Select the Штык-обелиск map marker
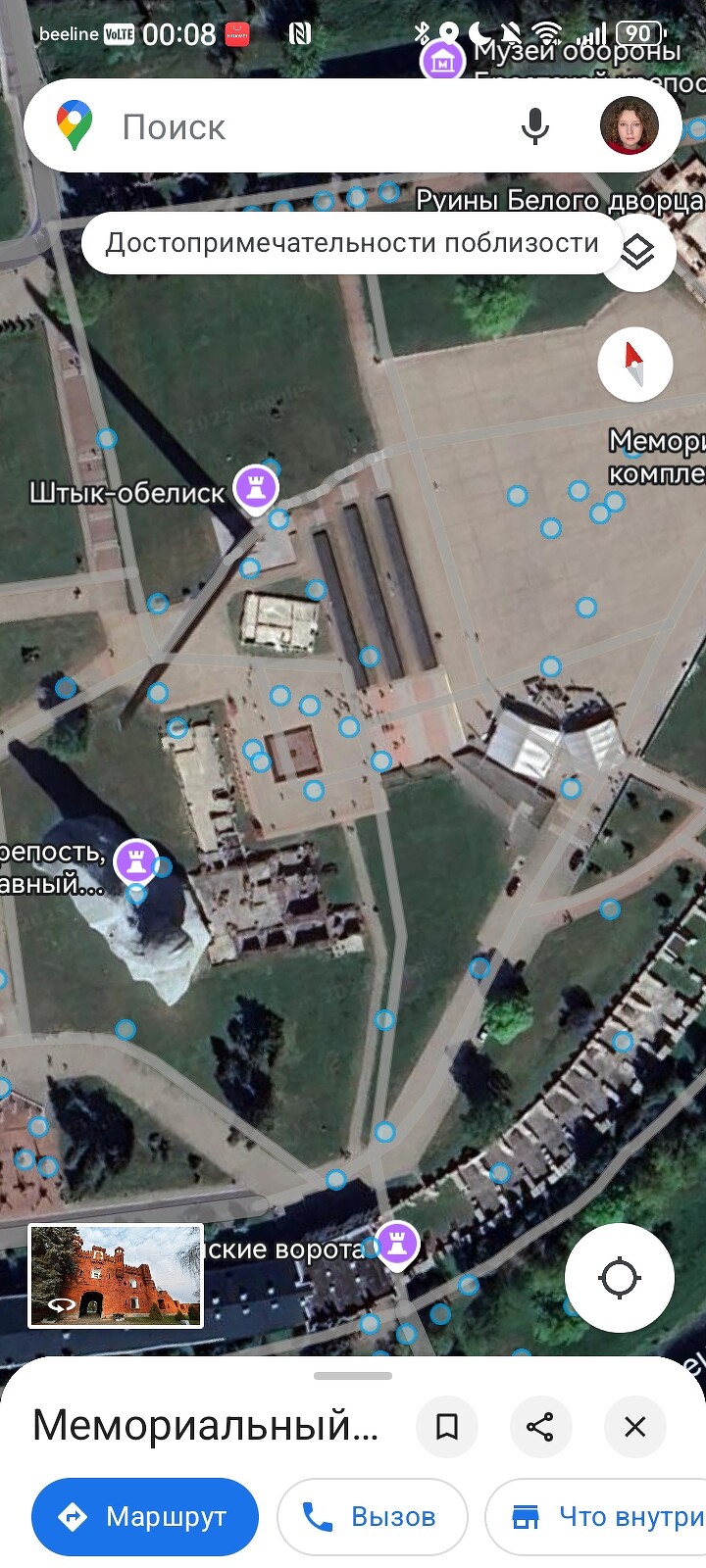706x1568 pixels. click(x=256, y=487)
